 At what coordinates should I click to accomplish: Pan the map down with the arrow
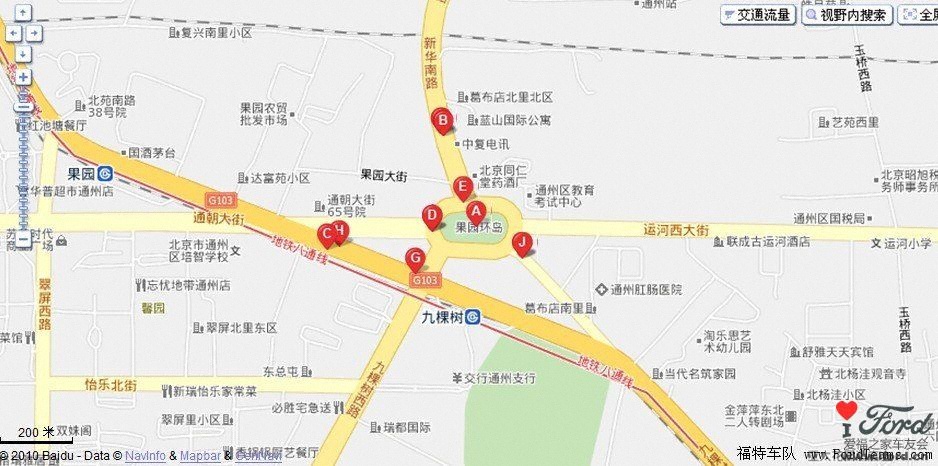click(22, 54)
